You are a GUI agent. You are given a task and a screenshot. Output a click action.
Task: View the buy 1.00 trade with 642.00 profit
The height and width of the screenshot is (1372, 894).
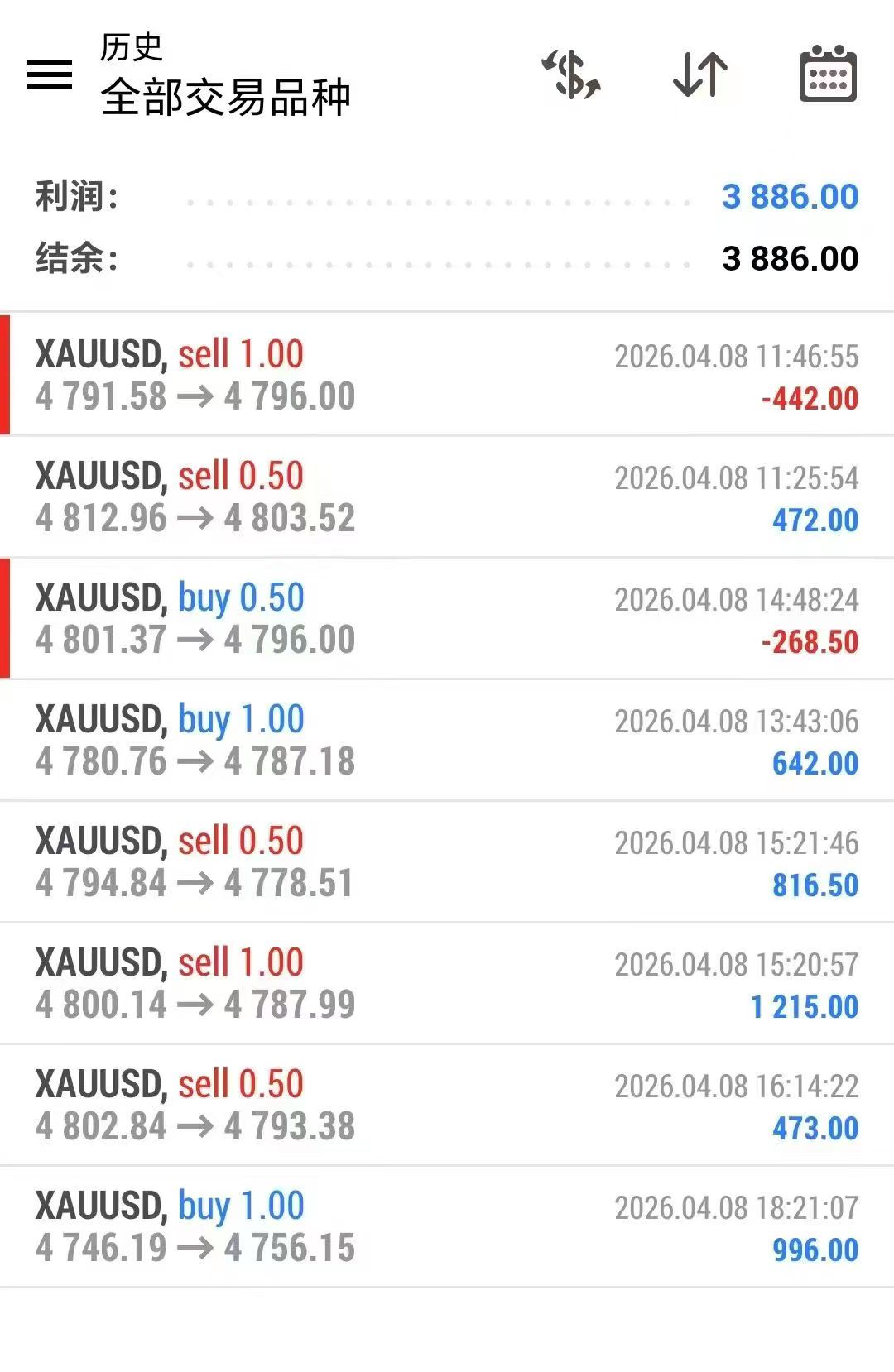[447, 740]
